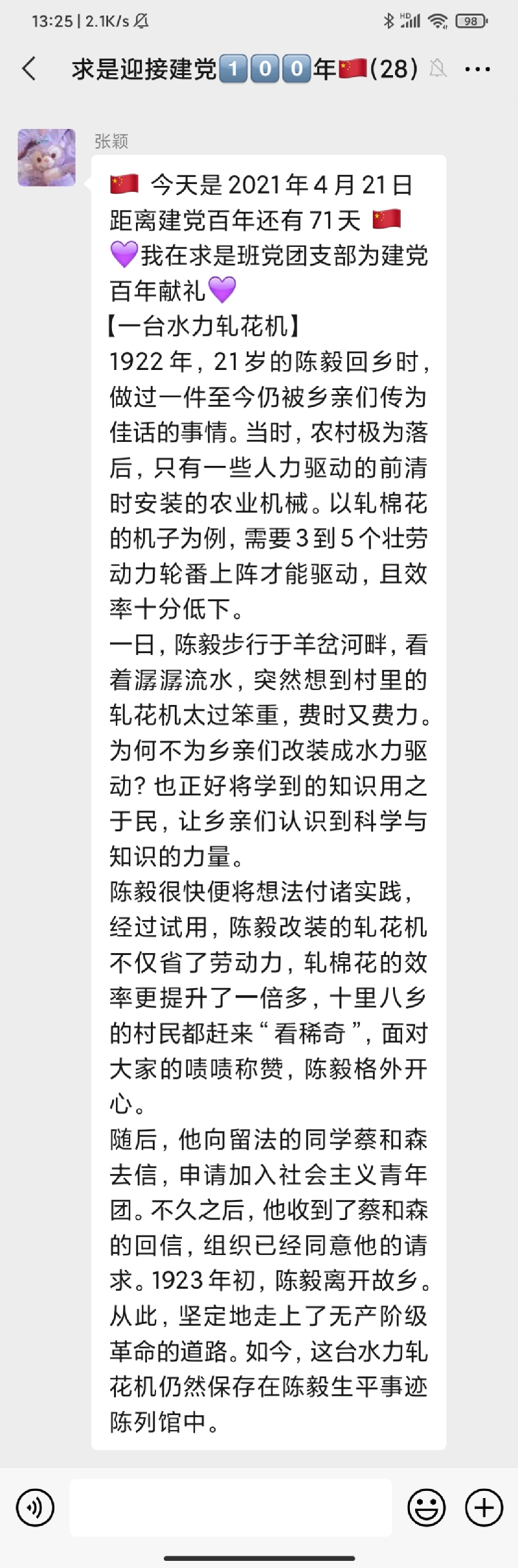Go back from the group chat
This screenshot has height=1568, width=518.
pos(29,68)
